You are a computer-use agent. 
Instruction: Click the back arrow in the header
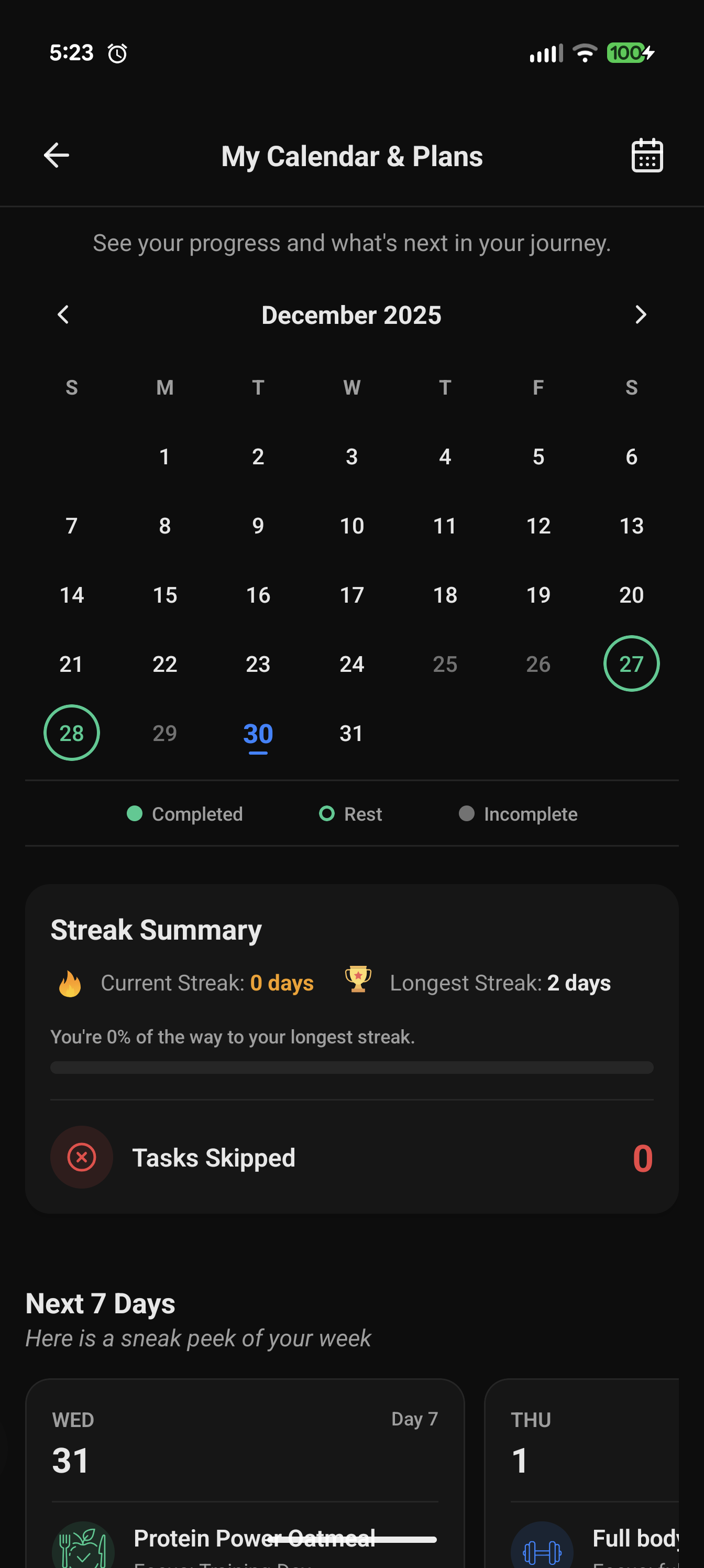[56, 156]
